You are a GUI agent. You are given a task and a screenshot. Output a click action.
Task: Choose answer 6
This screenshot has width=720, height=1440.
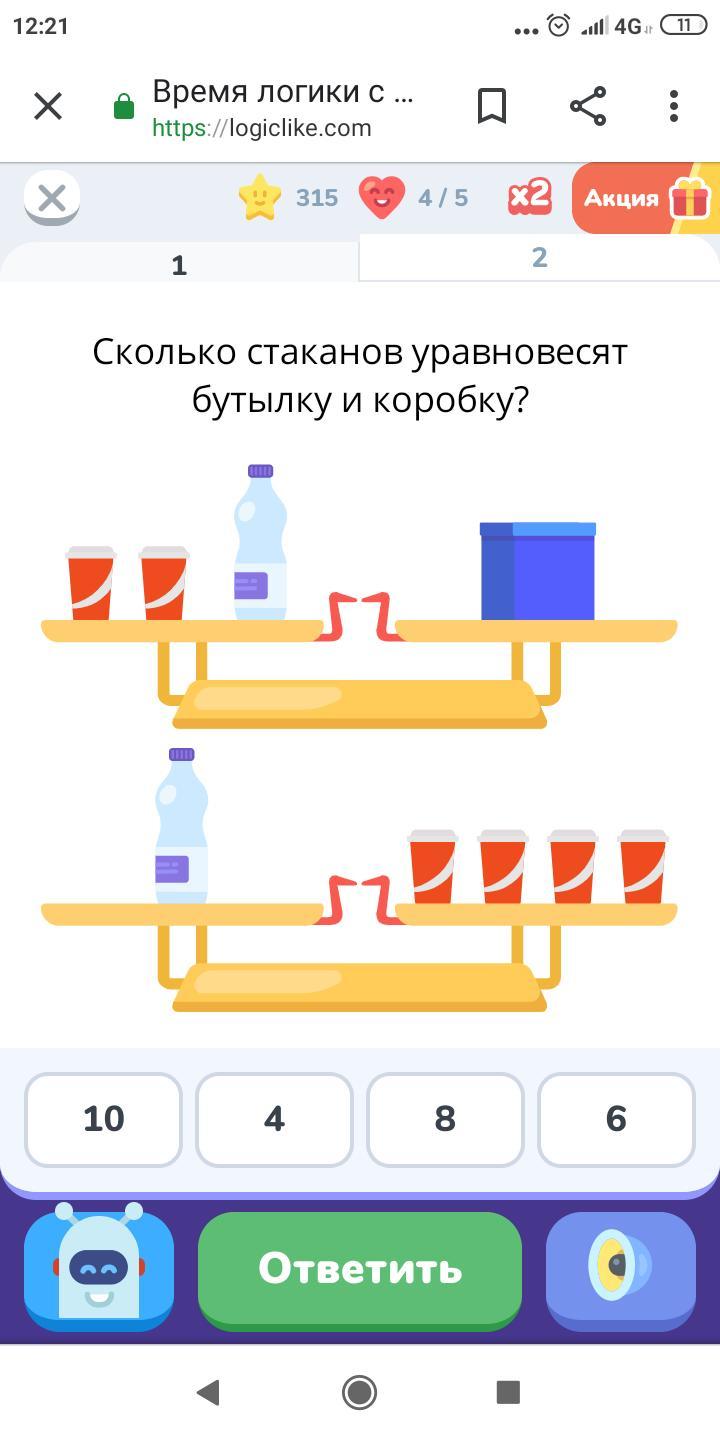[616, 1119]
